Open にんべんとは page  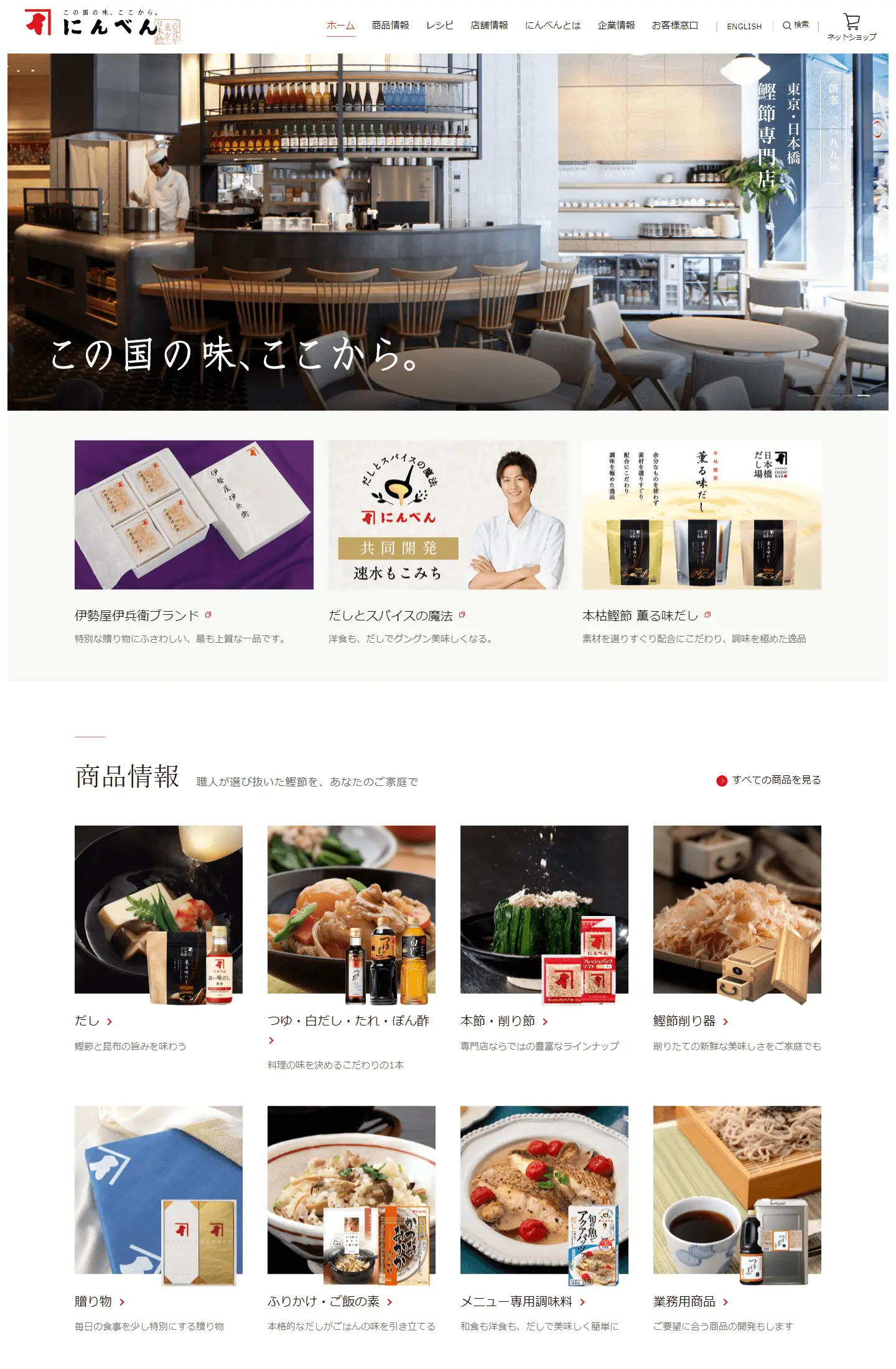[553, 26]
